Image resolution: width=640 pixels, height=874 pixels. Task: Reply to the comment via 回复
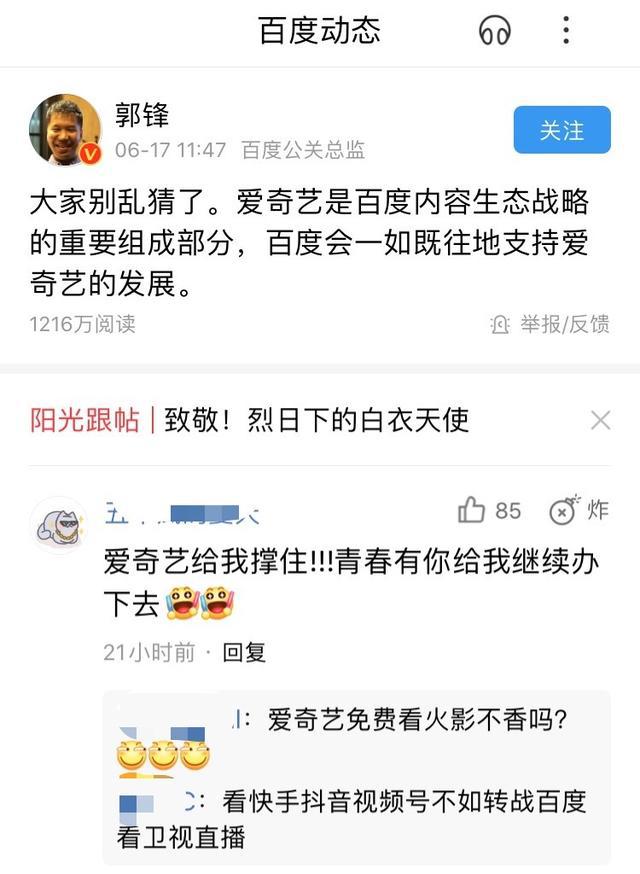244,653
